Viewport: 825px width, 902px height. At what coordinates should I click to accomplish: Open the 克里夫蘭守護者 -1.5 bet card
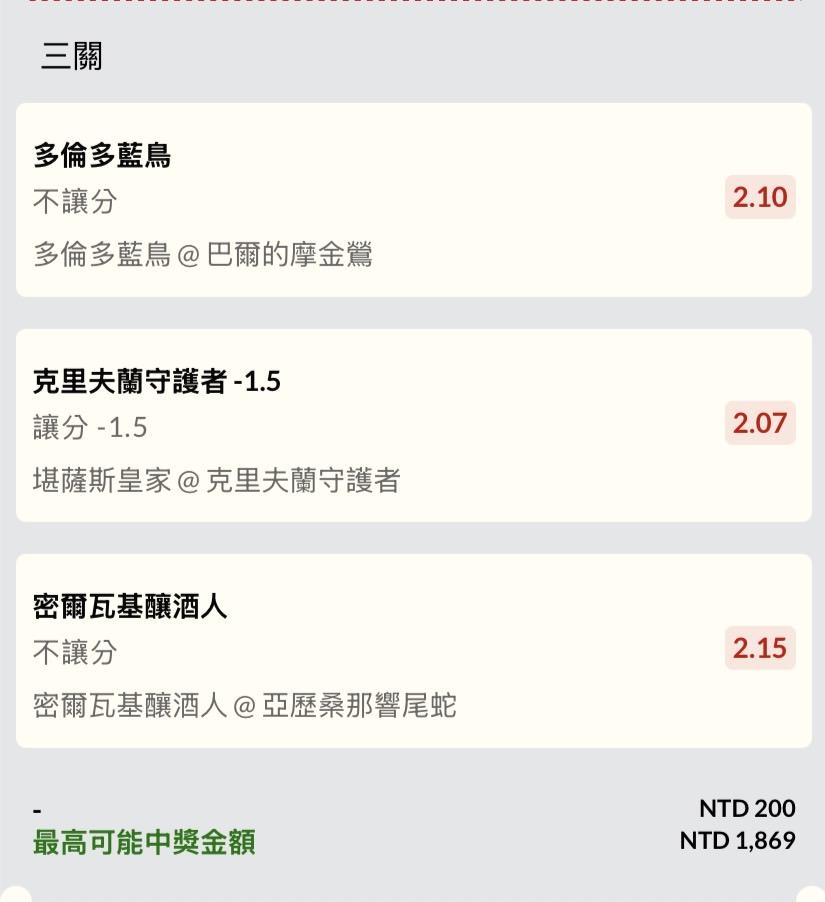(x=413, y=425)
